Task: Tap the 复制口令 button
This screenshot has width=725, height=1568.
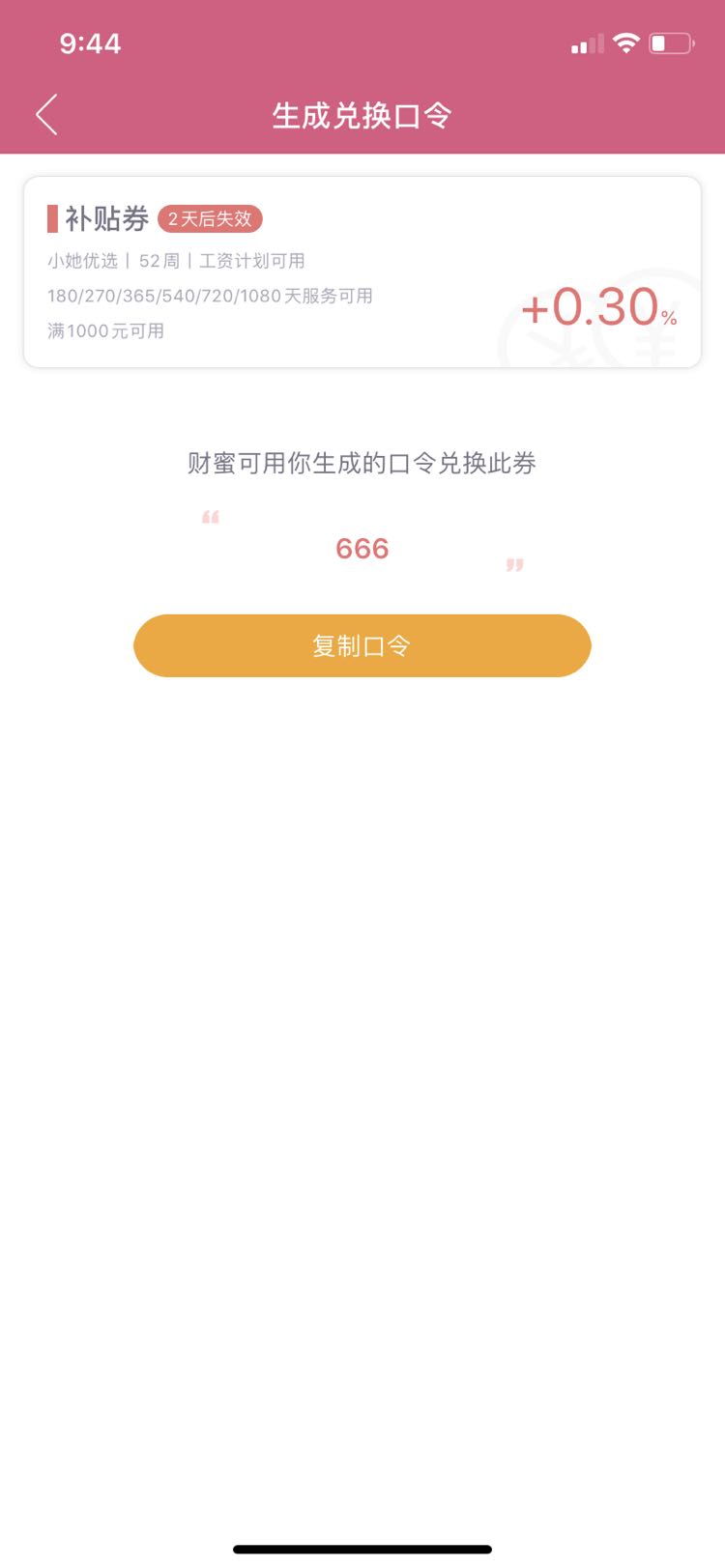Action: click(362, 645)
